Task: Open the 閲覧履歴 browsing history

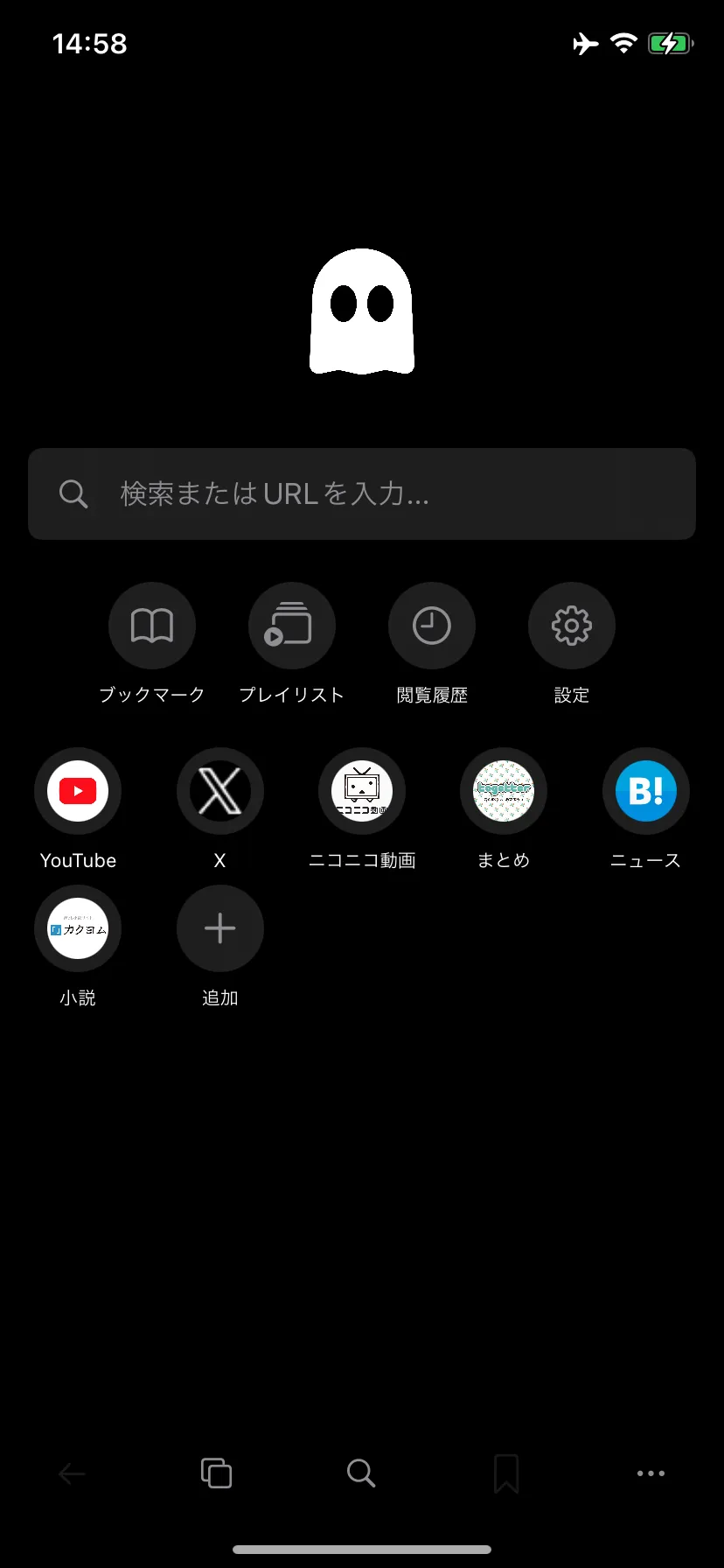Action: [431, 625]
